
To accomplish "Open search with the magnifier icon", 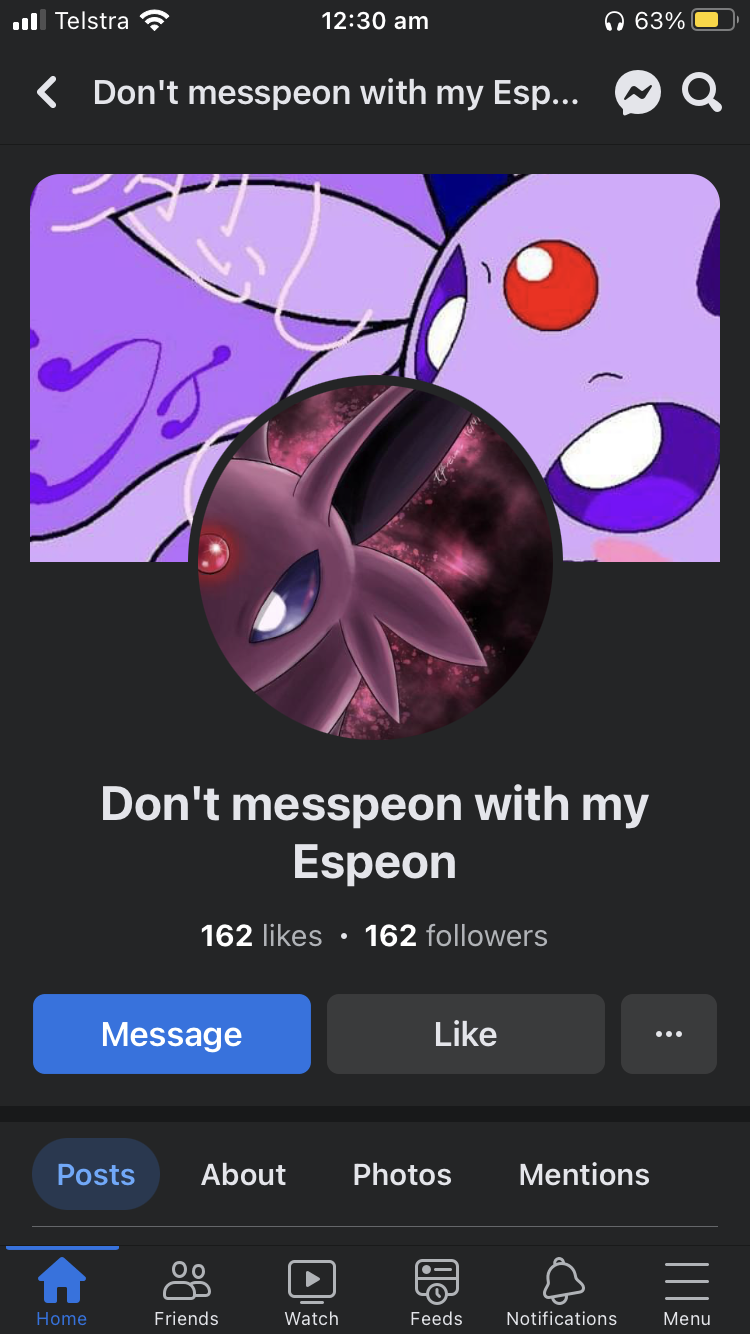I will 701,93.
